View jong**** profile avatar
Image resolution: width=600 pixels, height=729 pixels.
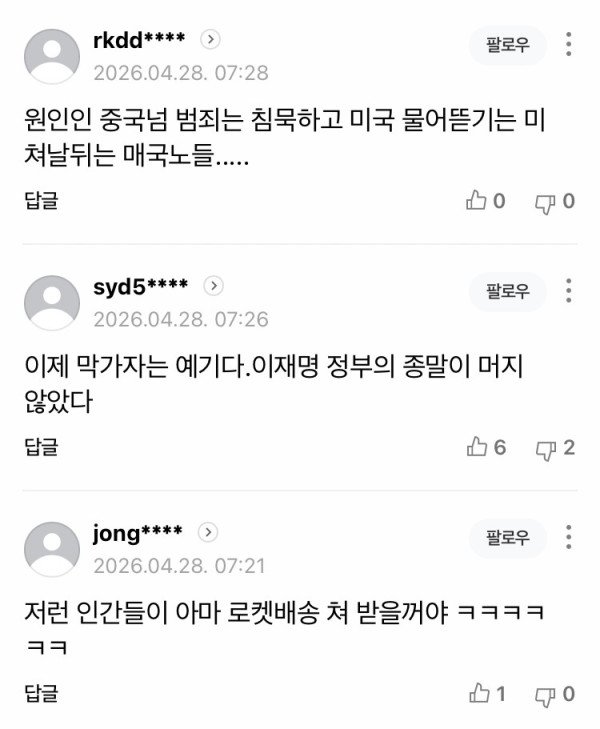(x=51, y=548)
